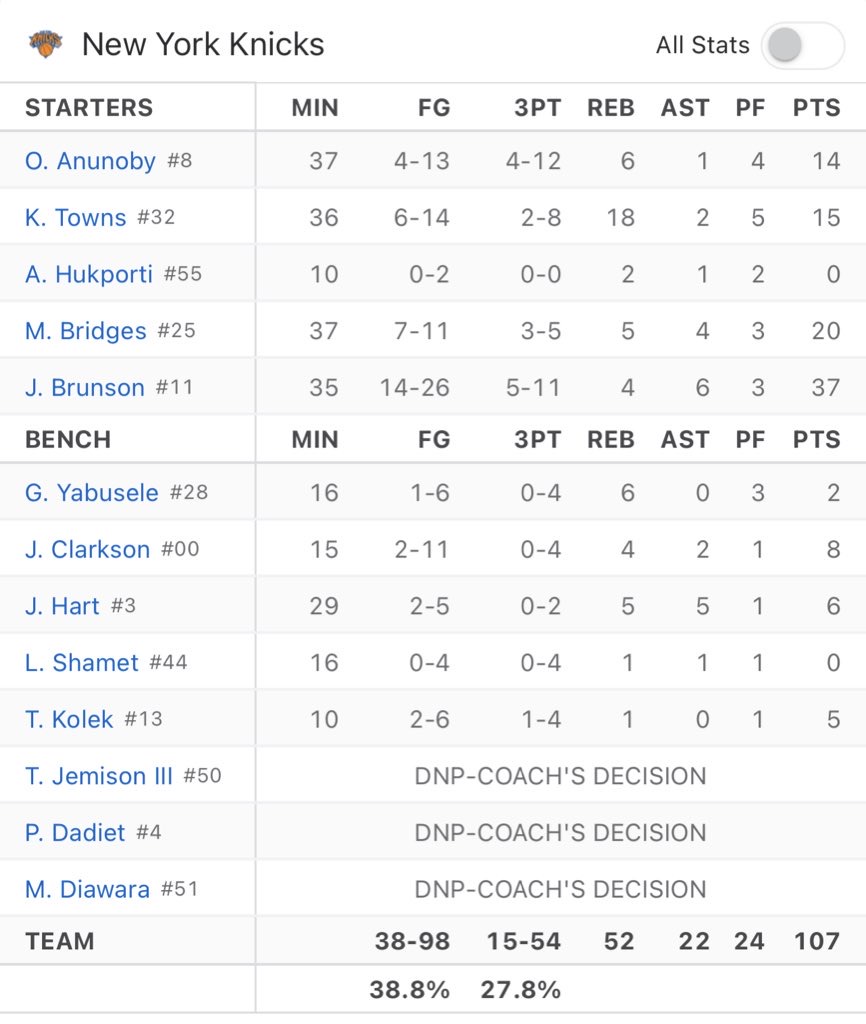866x1024 pixels.
Task: Open P. Dadiet's player page
Action: click(x=75, y=832)
